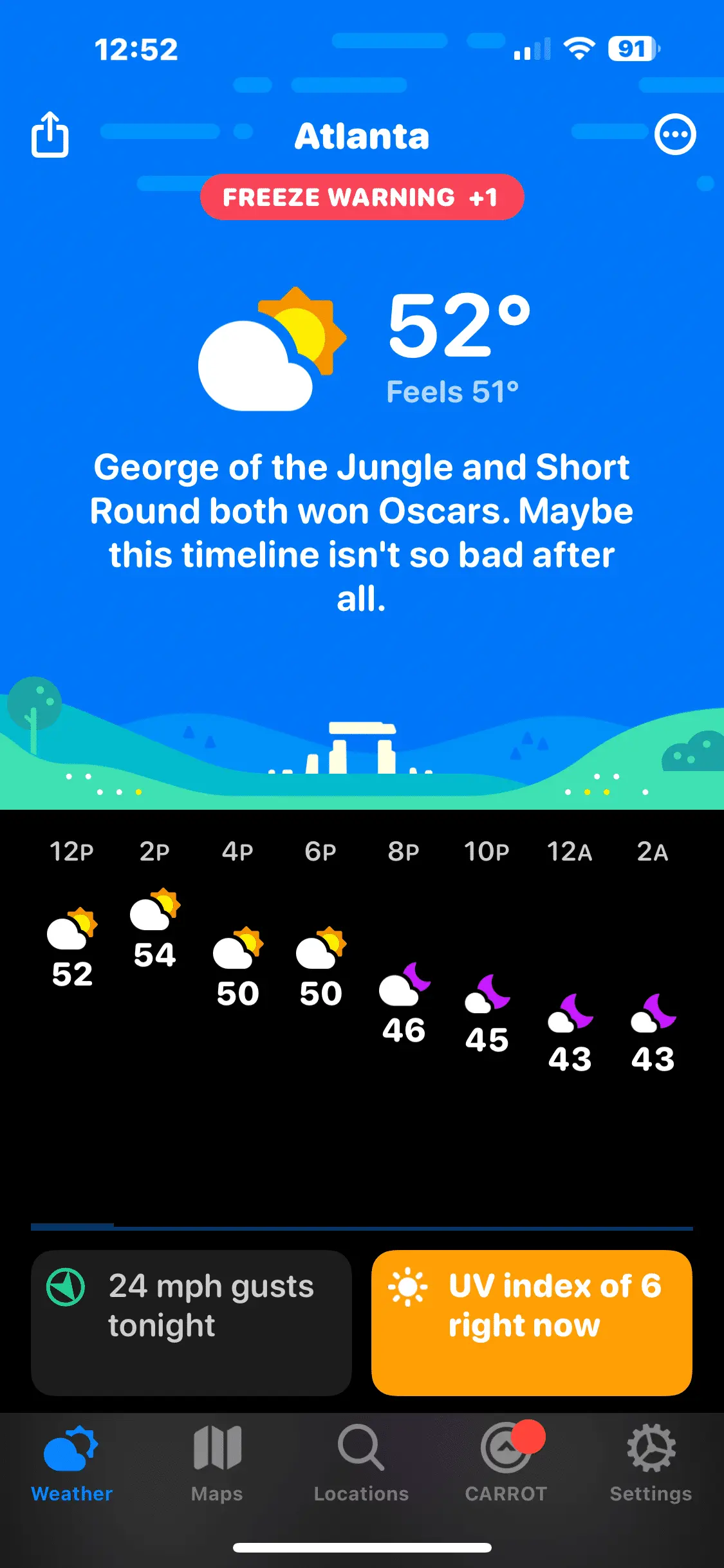Image resolution: width=724 pixels, height=1568 pixels.
Task: View details for the 8P forecast
Action: (404, 1003)
